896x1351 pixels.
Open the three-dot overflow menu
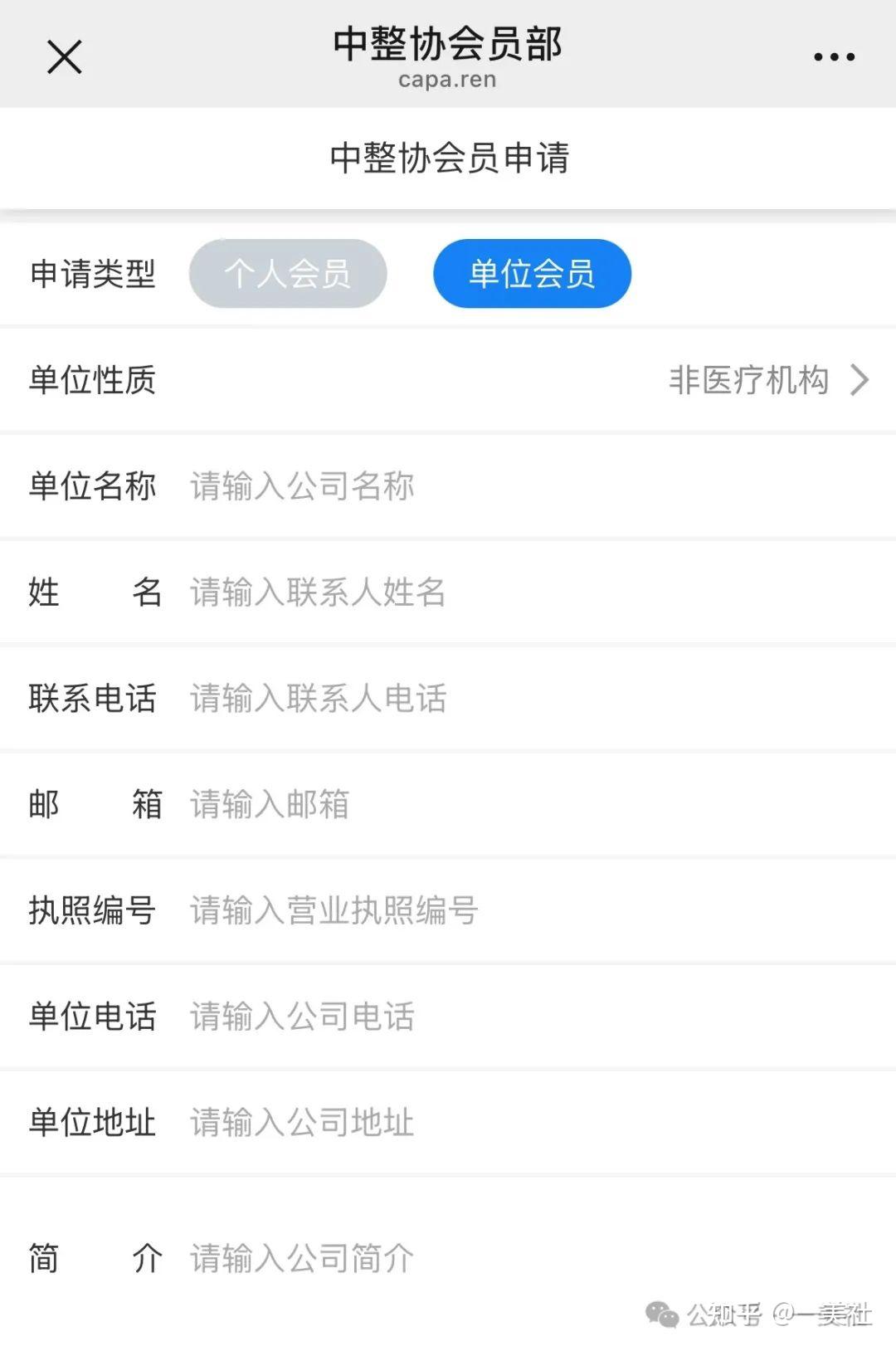coord(833,57)
